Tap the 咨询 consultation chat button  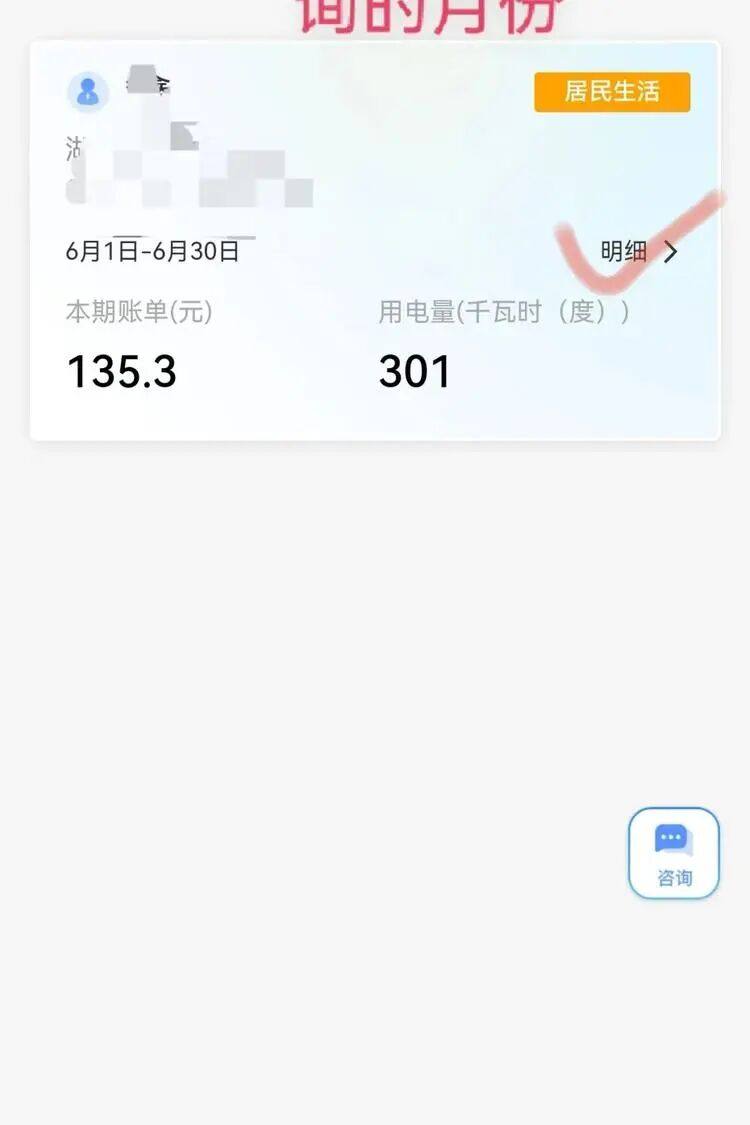pyautogui.click(x=673, y=853)
